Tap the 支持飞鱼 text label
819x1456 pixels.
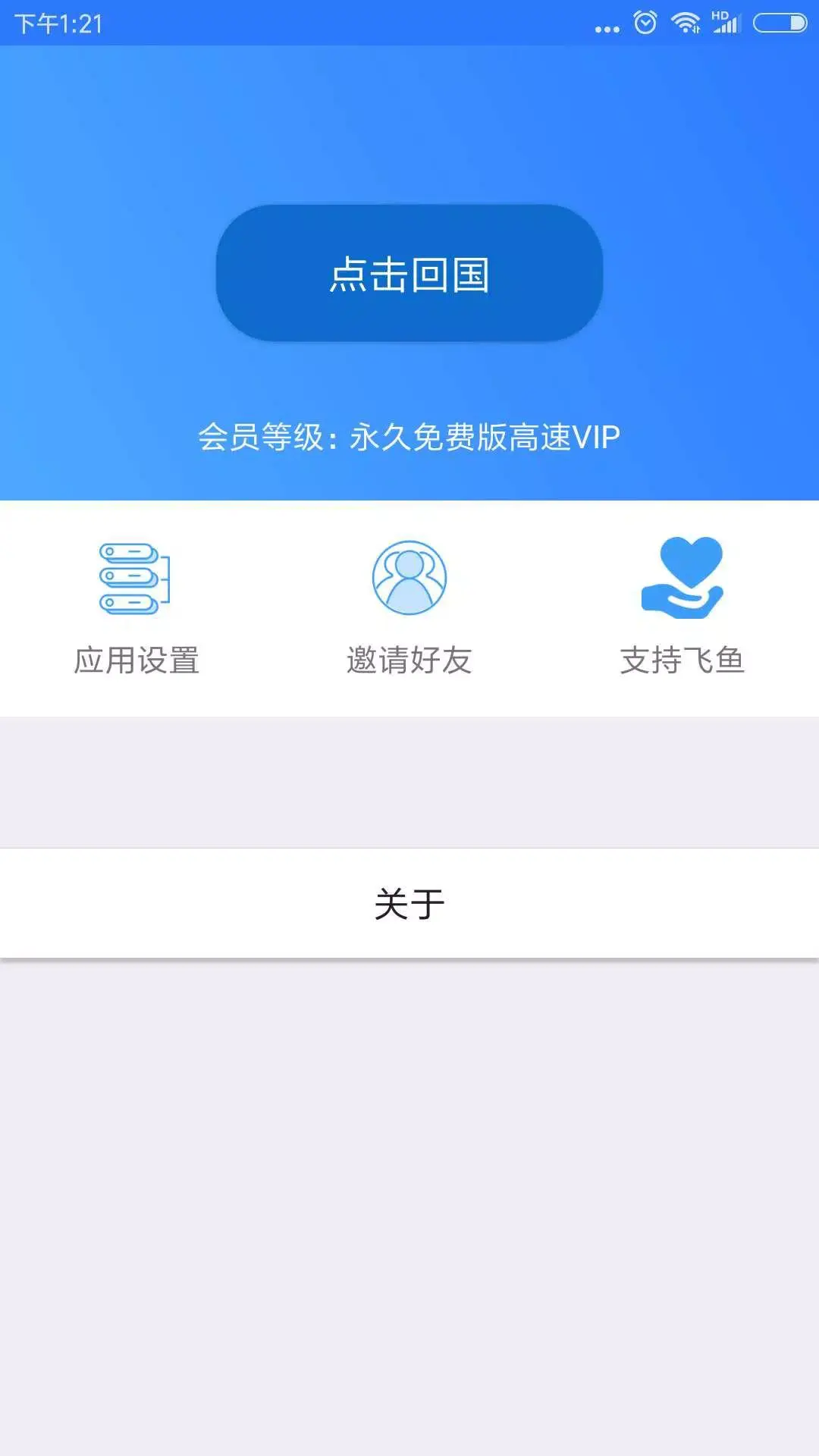tap(684, 661)
